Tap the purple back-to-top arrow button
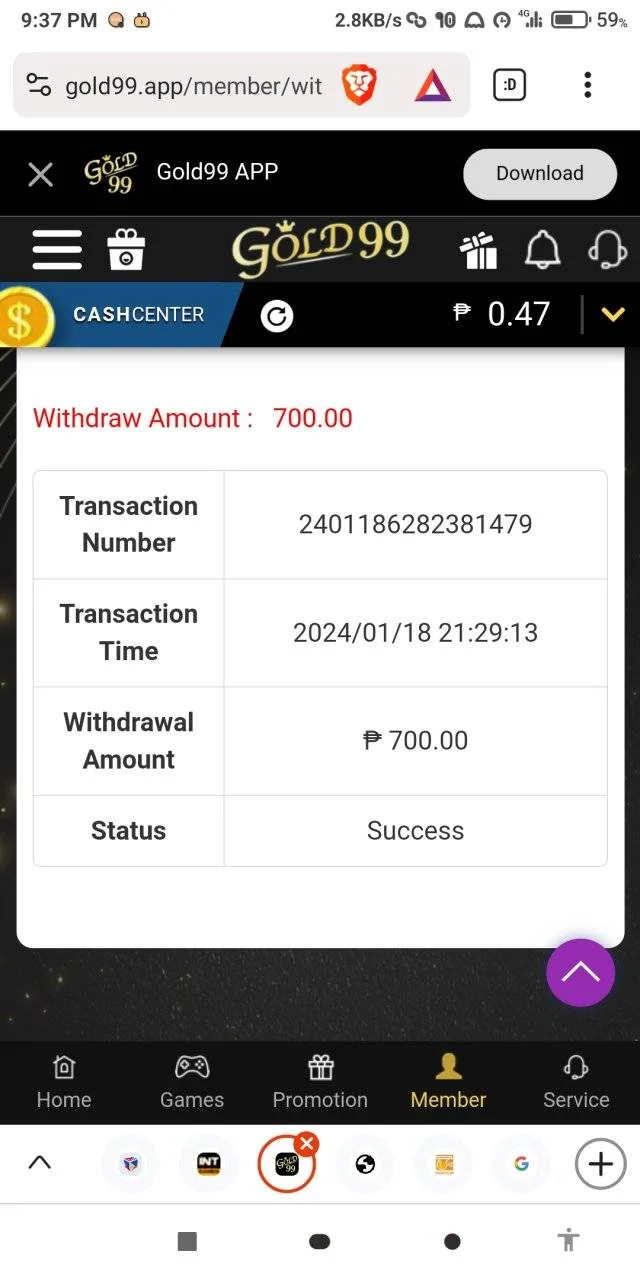 [x=580, y=972]
